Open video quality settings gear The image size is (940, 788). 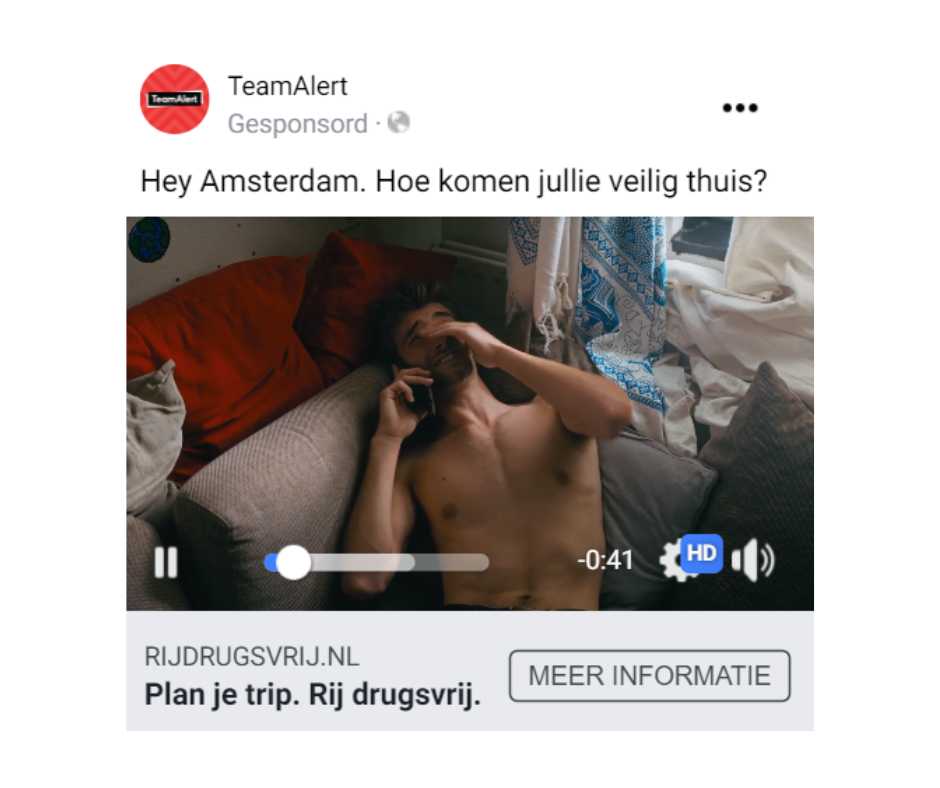pyautogui.click(x=677, y=561)
